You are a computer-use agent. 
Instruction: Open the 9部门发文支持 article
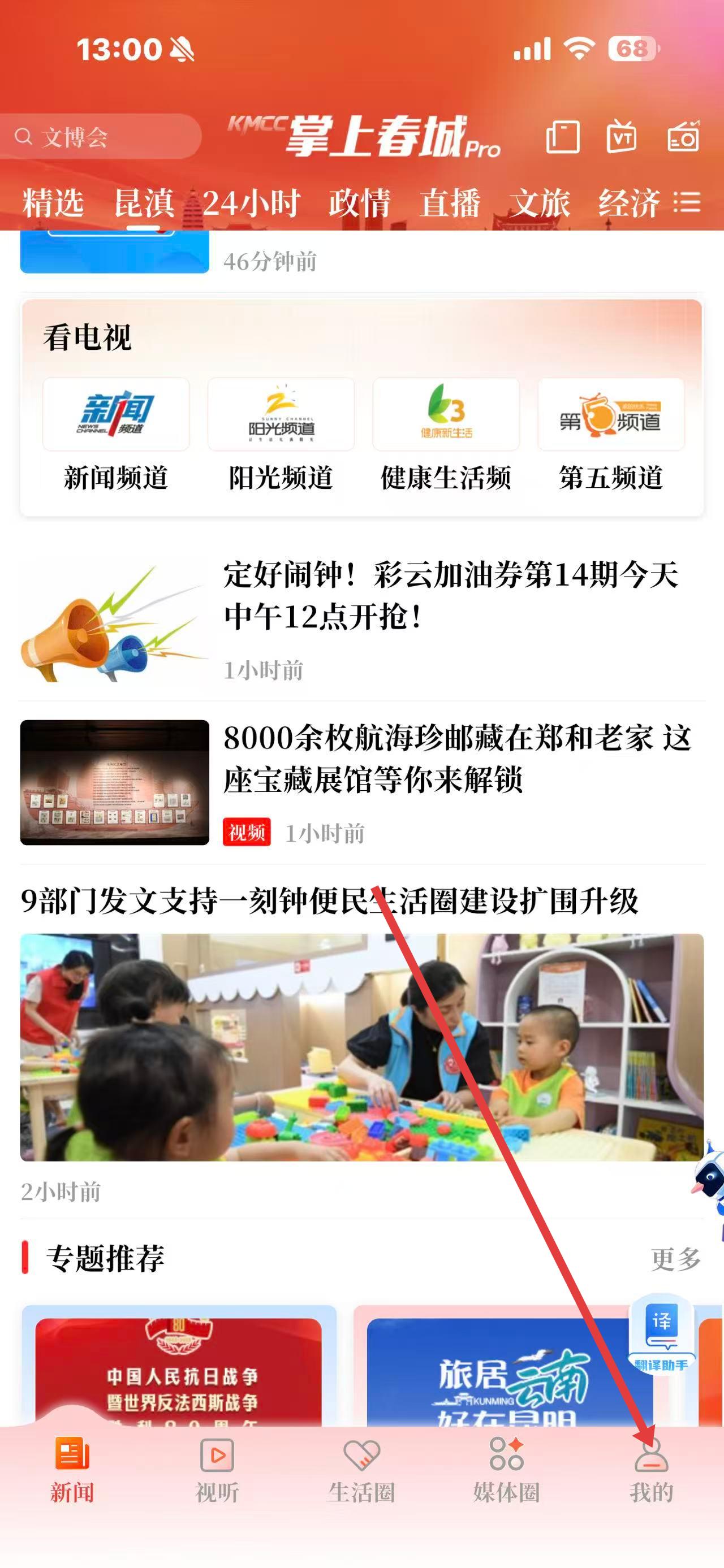[x=329, y=901]
